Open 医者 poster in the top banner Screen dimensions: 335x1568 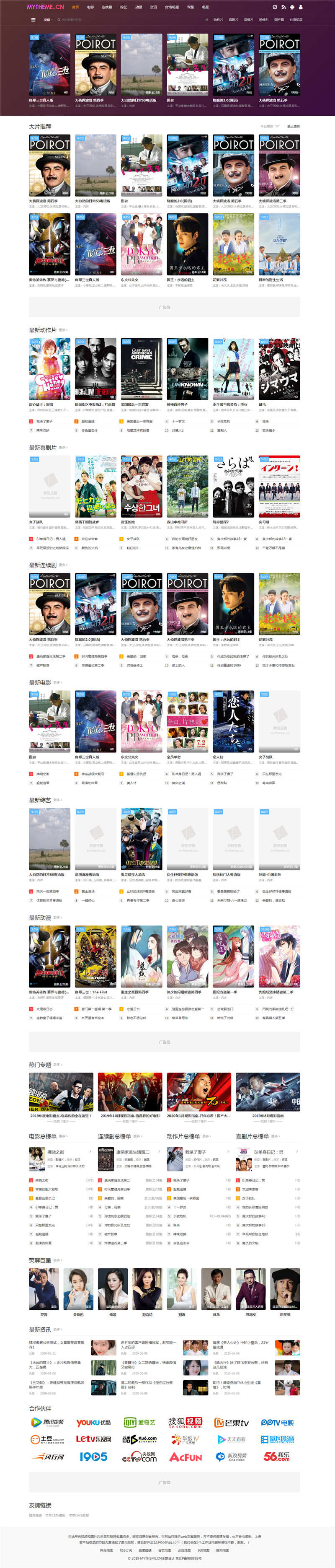187,64
